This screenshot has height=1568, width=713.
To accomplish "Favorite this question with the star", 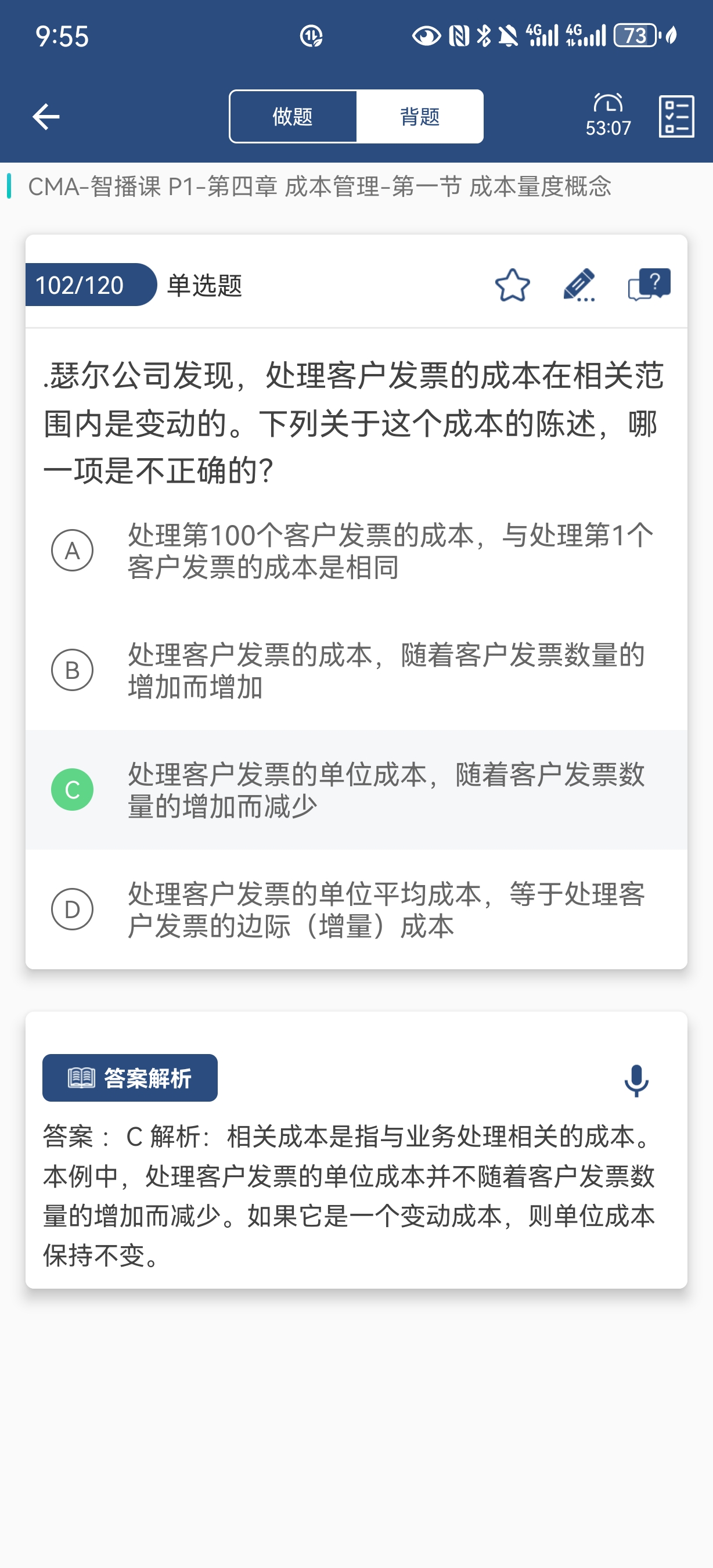I will tap(512, 285).
